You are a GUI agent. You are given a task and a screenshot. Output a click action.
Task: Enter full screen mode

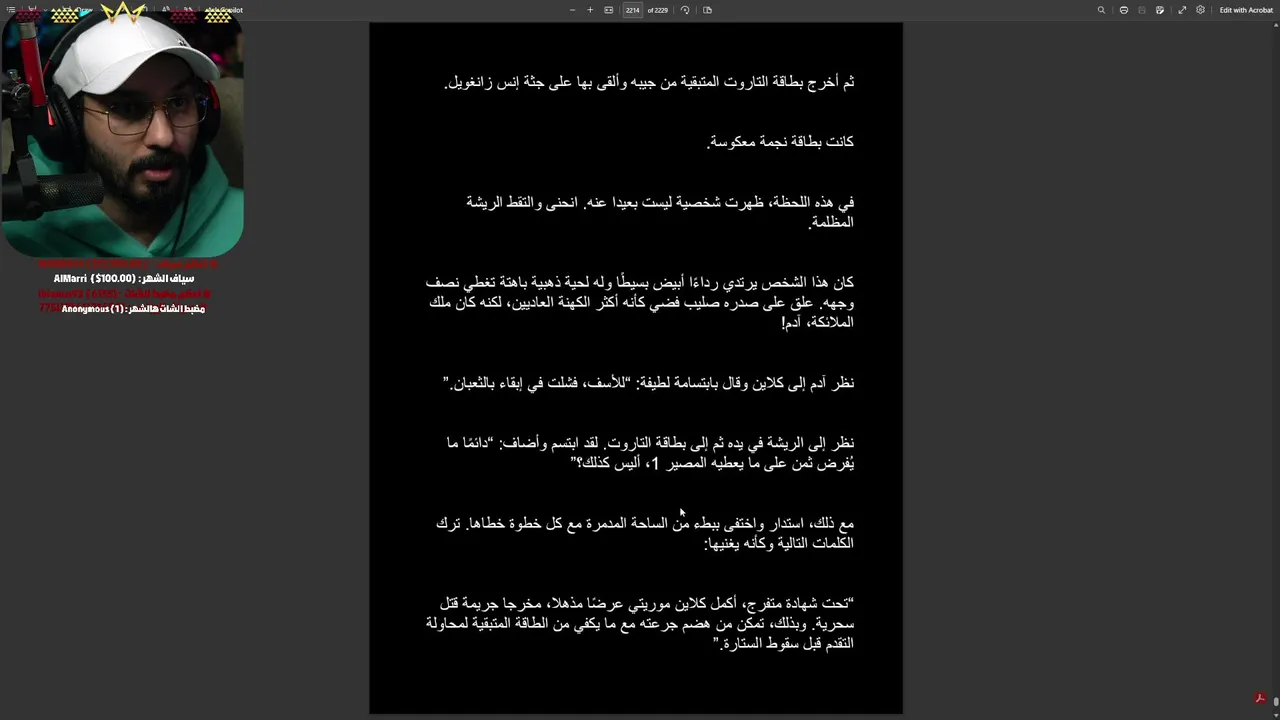coord(1182,10)
